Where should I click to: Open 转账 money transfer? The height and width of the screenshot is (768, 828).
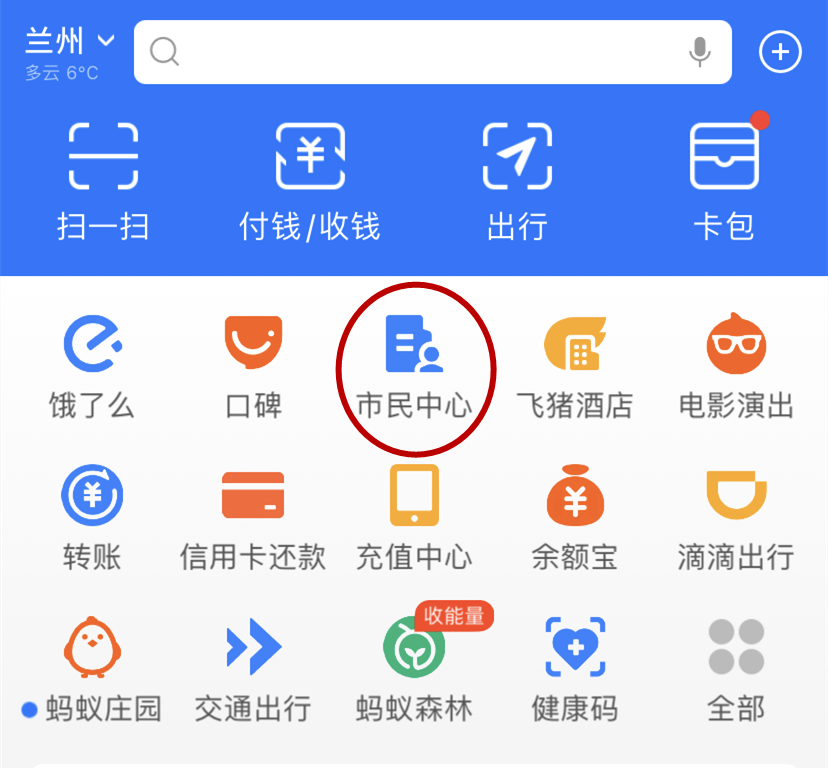pos(91,516)
